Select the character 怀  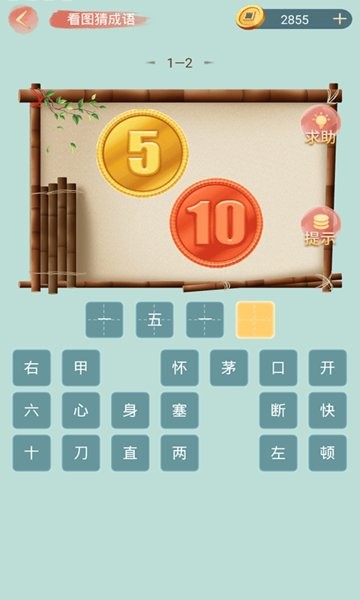pyautogui.click(x=179, y=368)
